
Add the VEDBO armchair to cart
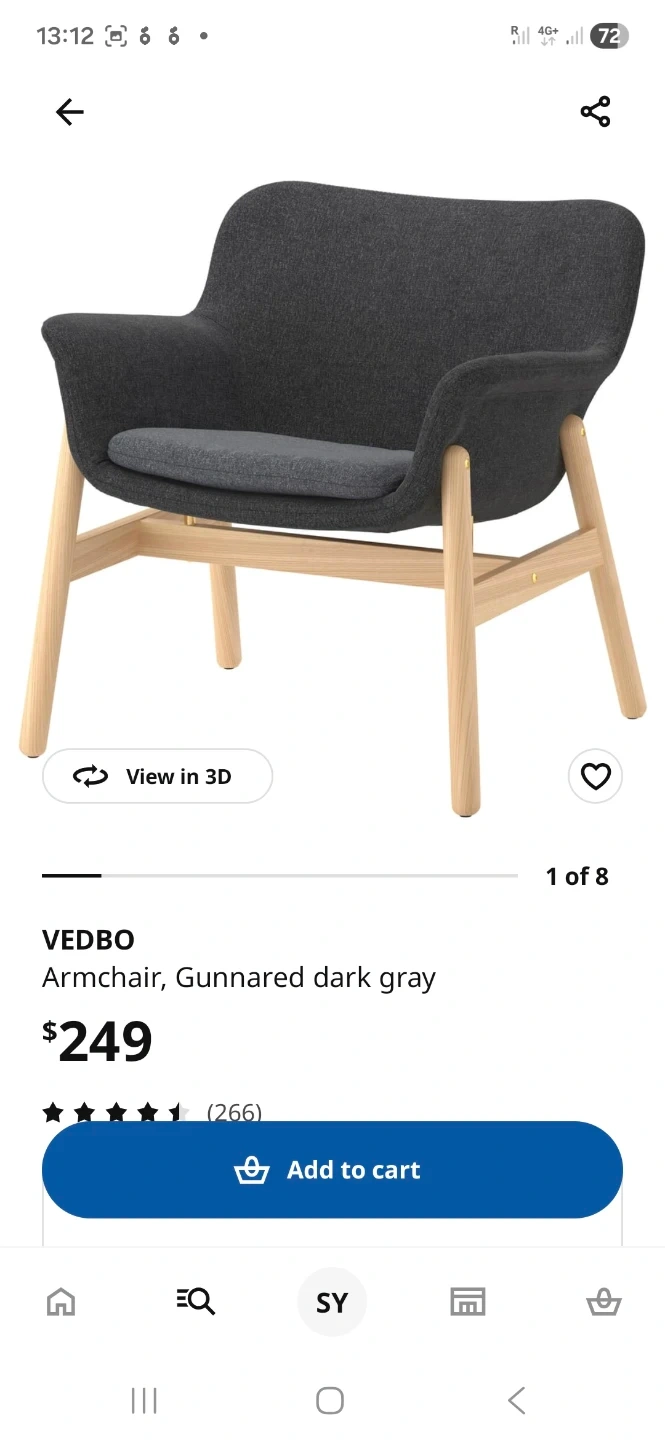tap(332, 1170)
